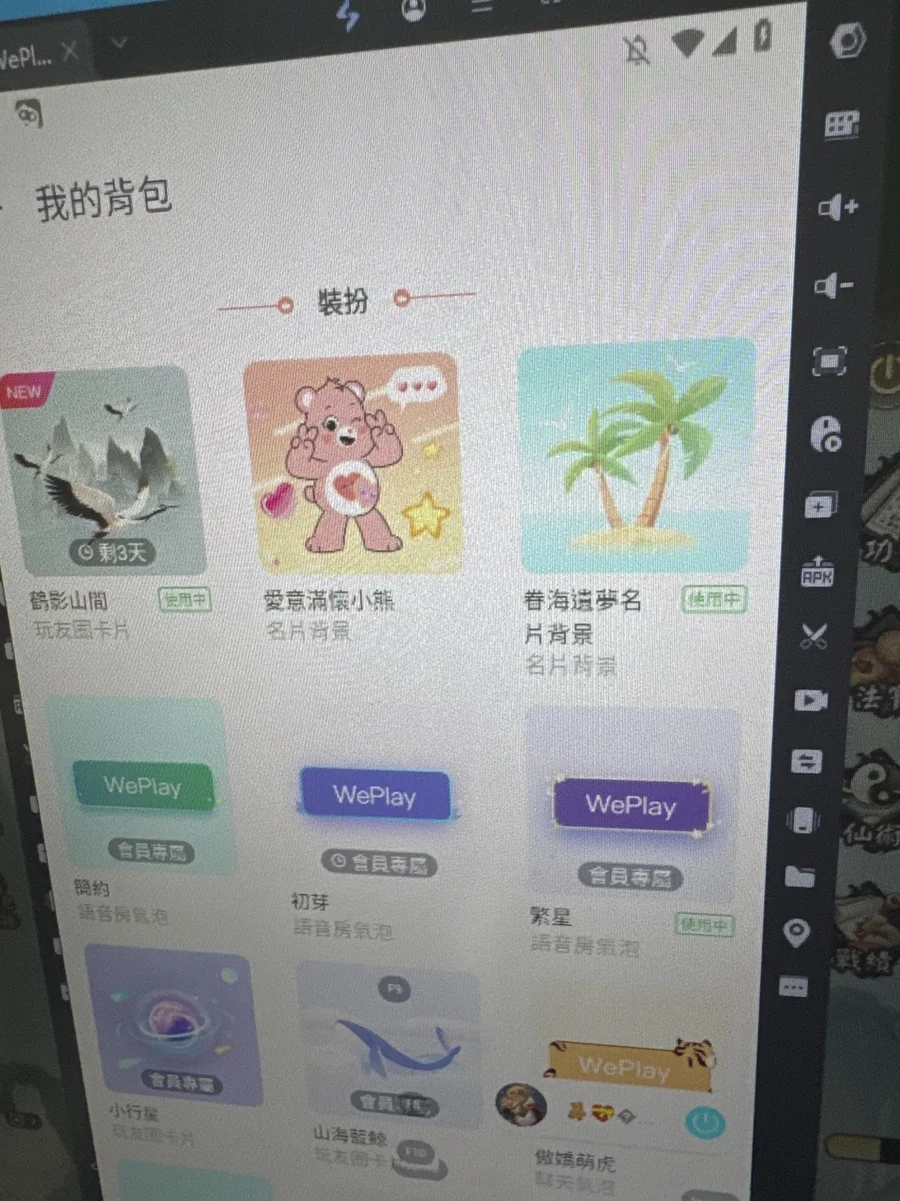Raise emulator volume with speaker plus icon
This screenshot has width=900, height=1201.
[x=836, y=208]
